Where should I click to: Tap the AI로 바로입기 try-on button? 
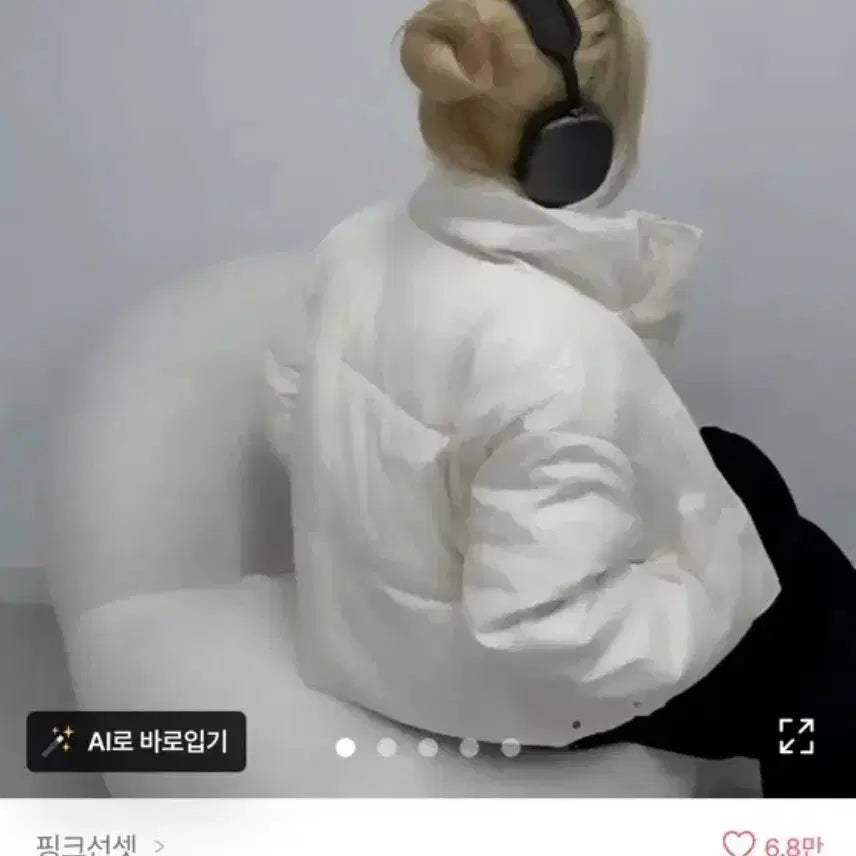[136, 741]
